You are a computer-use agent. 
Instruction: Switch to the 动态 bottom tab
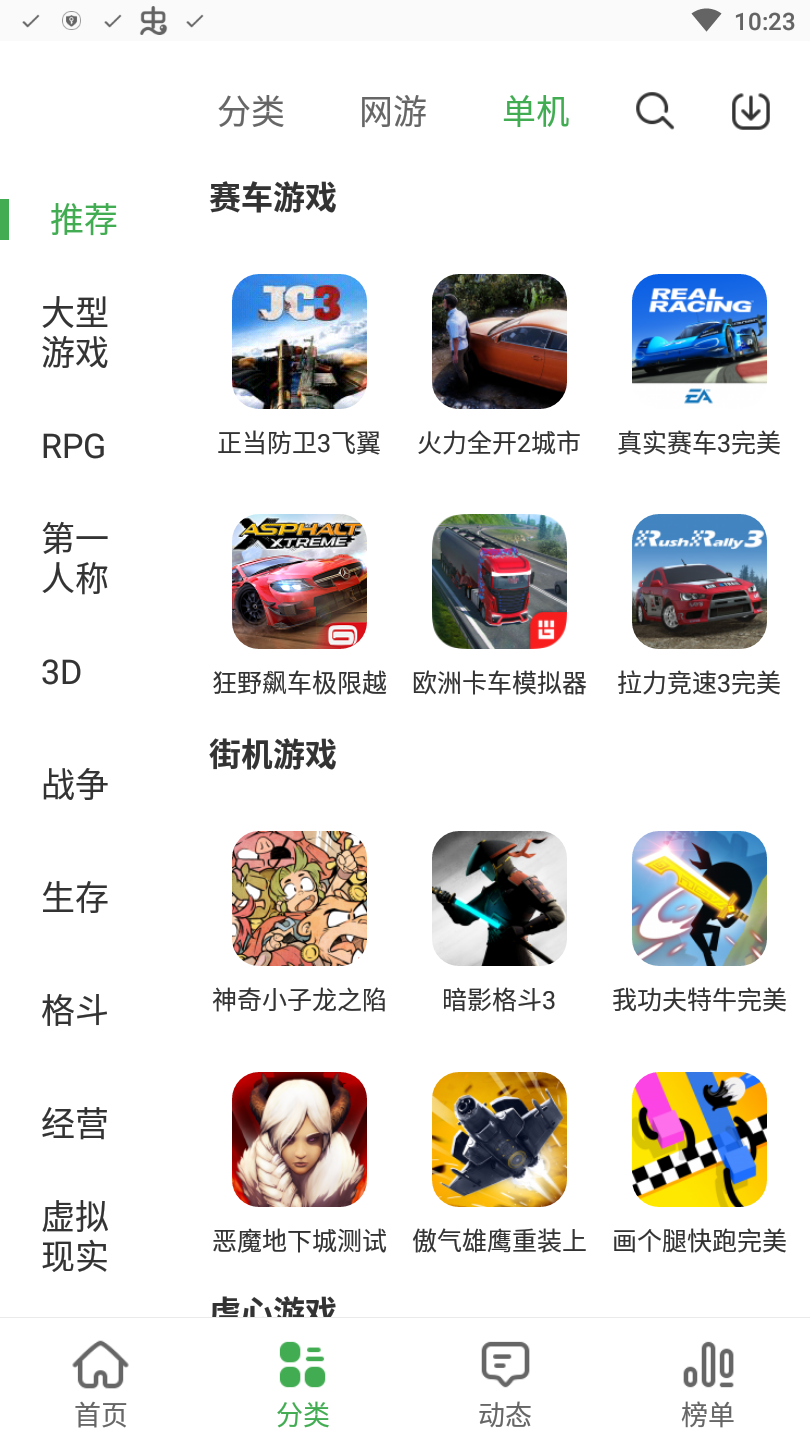pyautogui.click(x=505, y=1384)
